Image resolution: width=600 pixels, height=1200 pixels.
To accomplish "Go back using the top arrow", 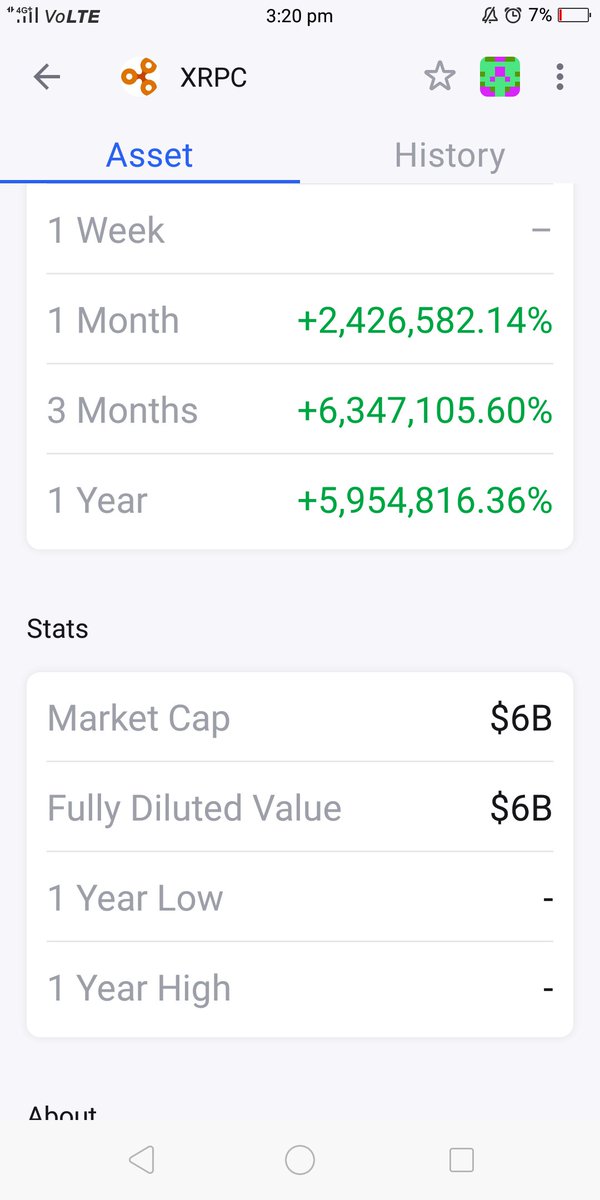I will (47, 77).
